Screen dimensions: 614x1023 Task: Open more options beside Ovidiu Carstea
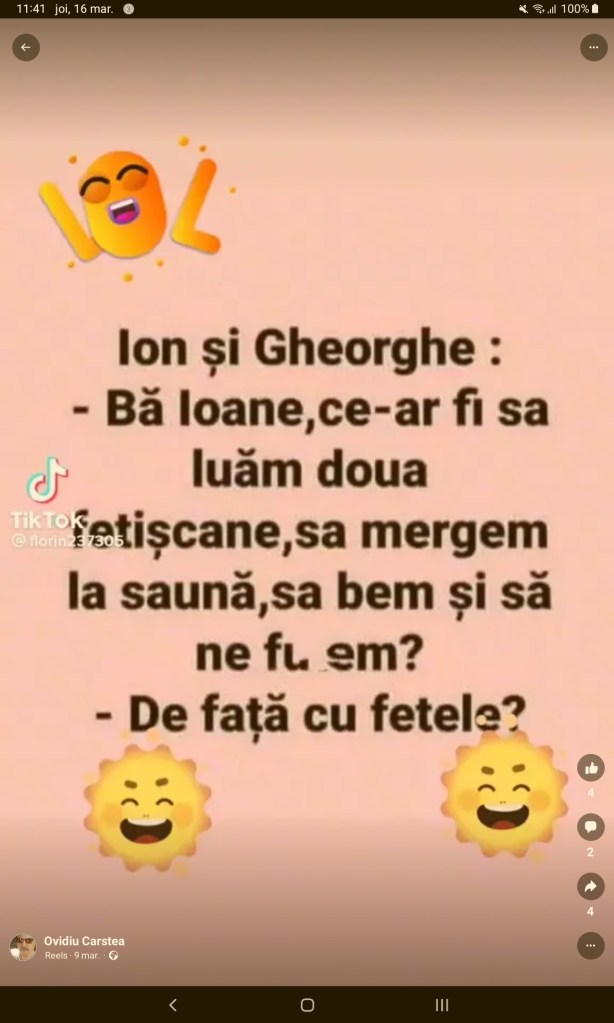(x=591, y=945)
